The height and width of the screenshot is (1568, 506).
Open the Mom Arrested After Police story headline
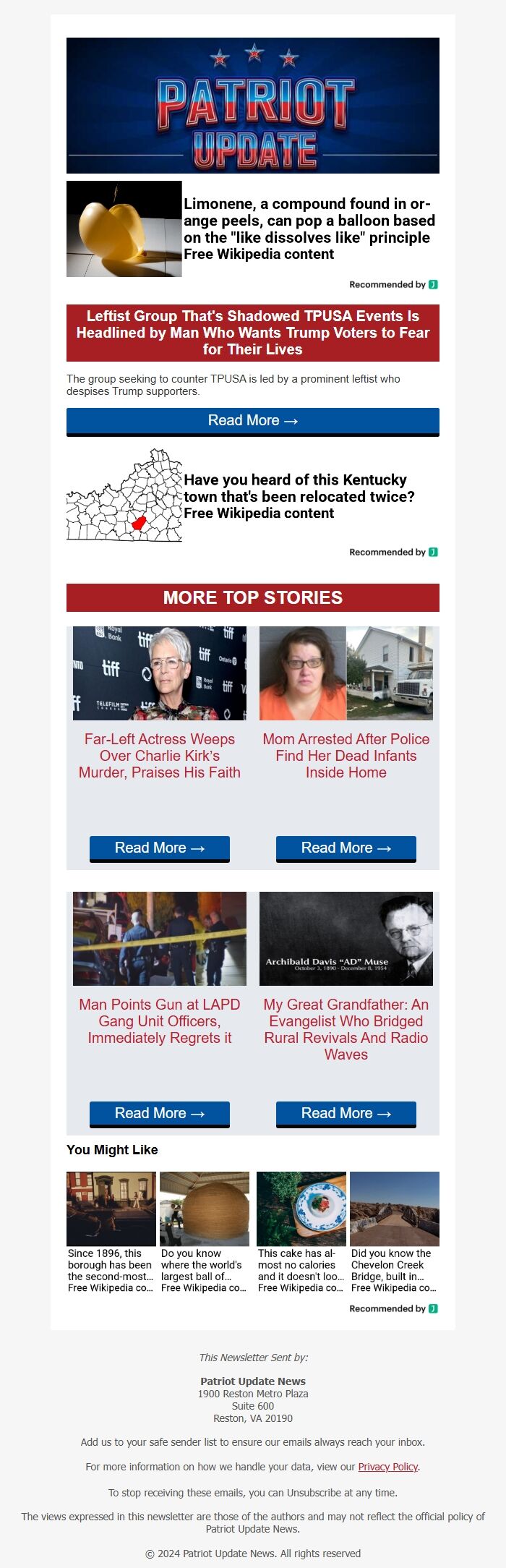click(x=346, y=756)
